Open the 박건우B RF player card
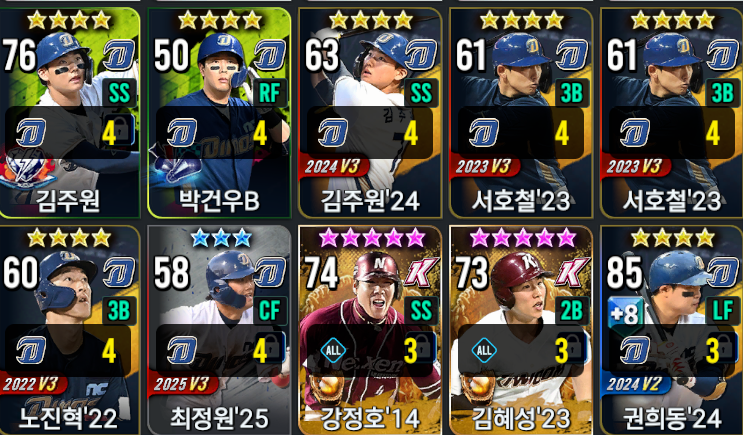The height and width of the screenshot is (435, 743). [x=219, y=110]
